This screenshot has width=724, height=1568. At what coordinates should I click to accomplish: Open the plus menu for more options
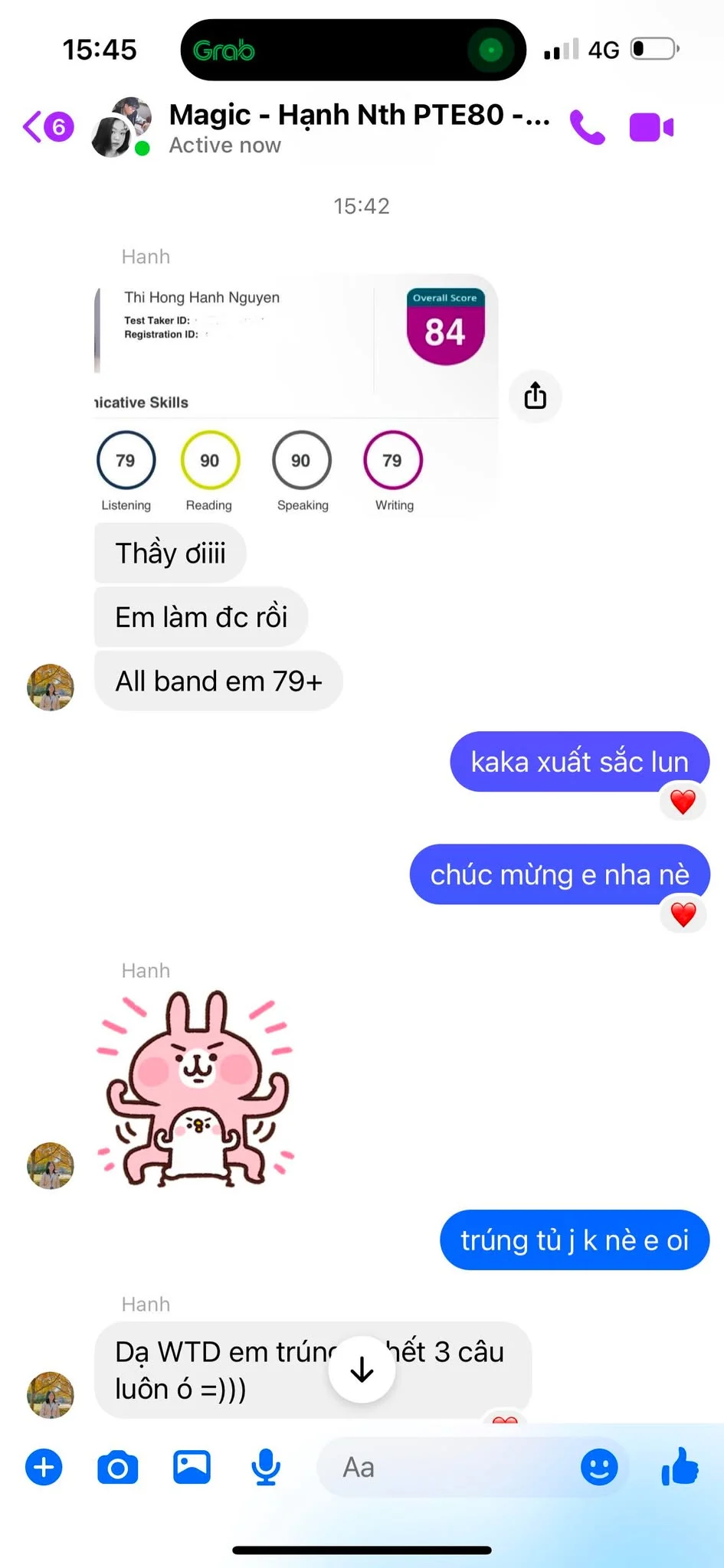point(44,1467)
